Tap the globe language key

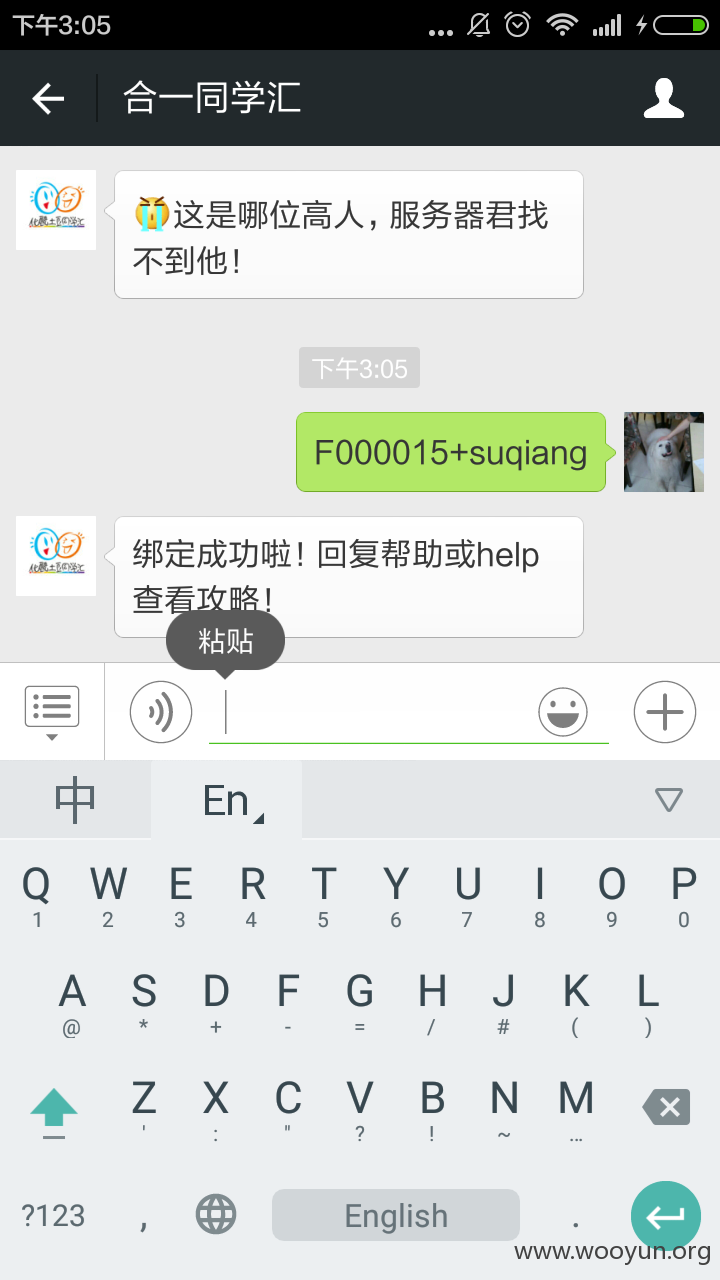tap(216, 1216)
